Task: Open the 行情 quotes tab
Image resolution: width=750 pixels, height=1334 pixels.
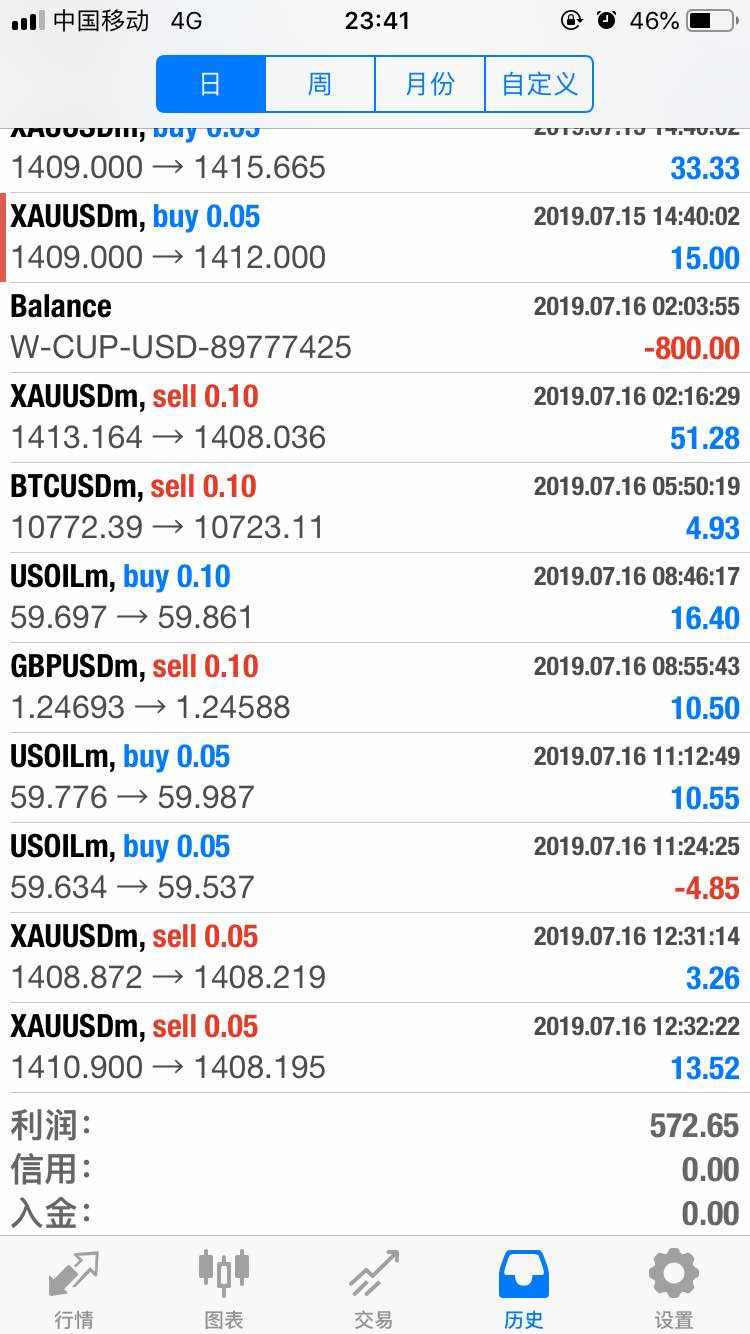Action: [x=74, y=1288]
